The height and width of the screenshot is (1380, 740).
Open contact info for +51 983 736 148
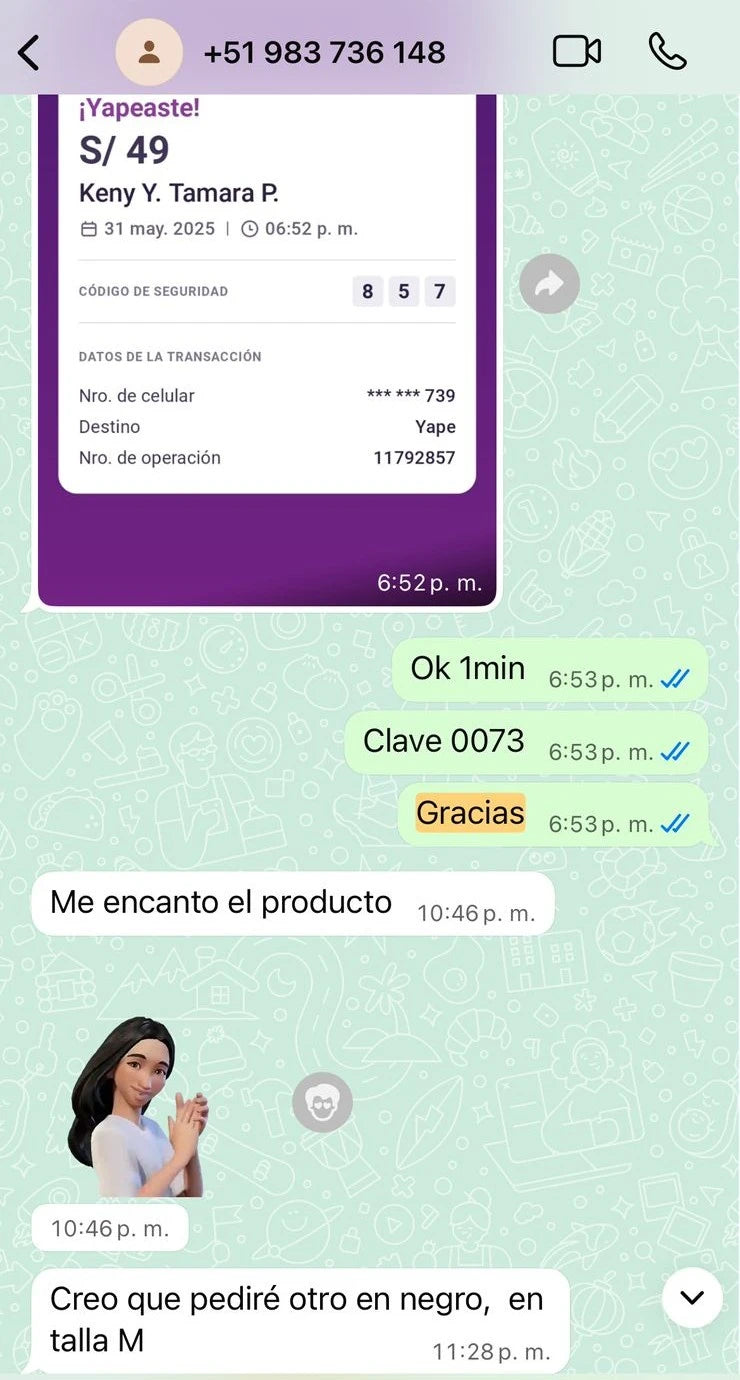tap(324, 52)
